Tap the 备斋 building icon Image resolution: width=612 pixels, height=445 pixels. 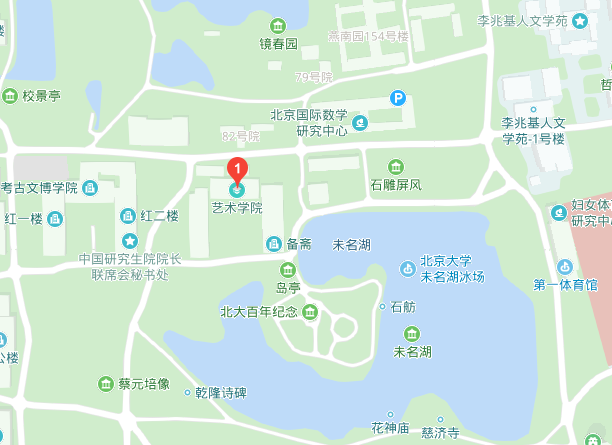click(x=273, y=243)
